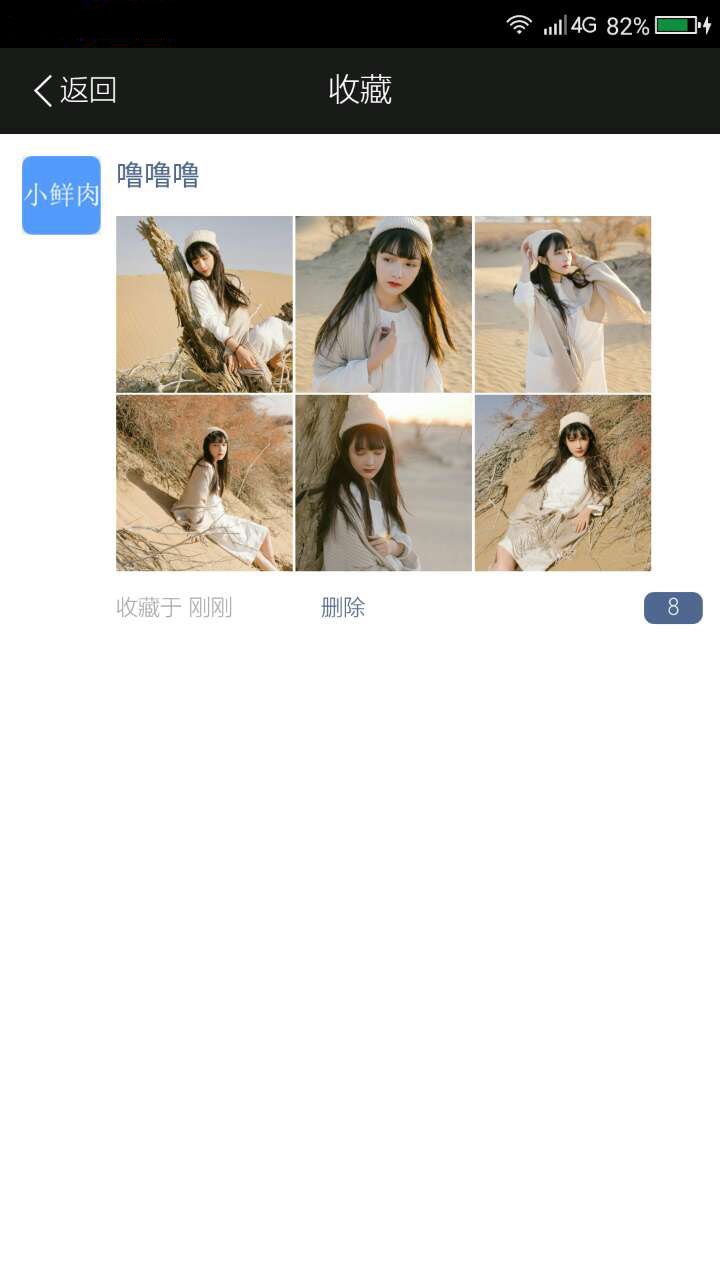Image resolution: width=720 pixels, height=1280 pixels.
Task: Open the 噜噜噜 user profile name
Action: [x=158, y=175]
